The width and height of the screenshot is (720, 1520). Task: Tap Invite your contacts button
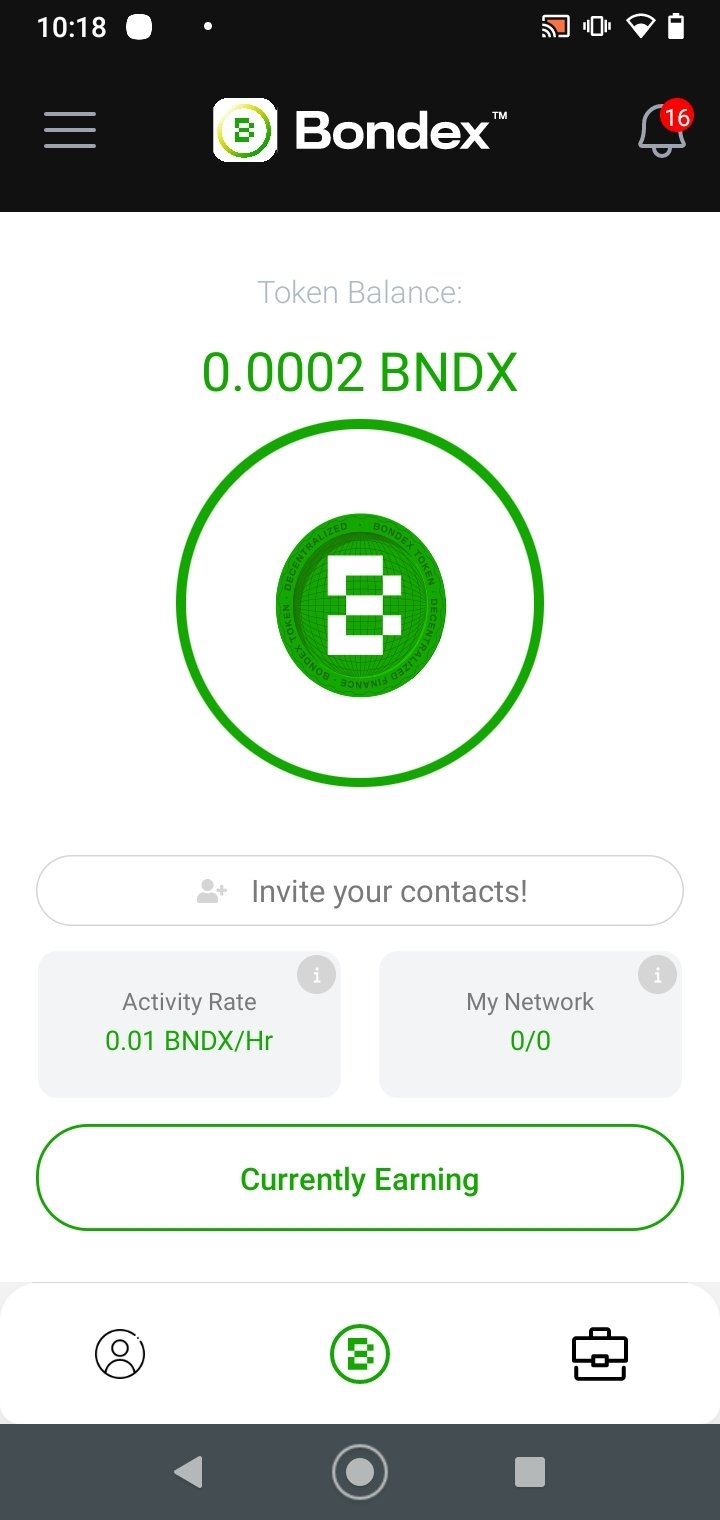pyautogui.click(x=360, y=891)
